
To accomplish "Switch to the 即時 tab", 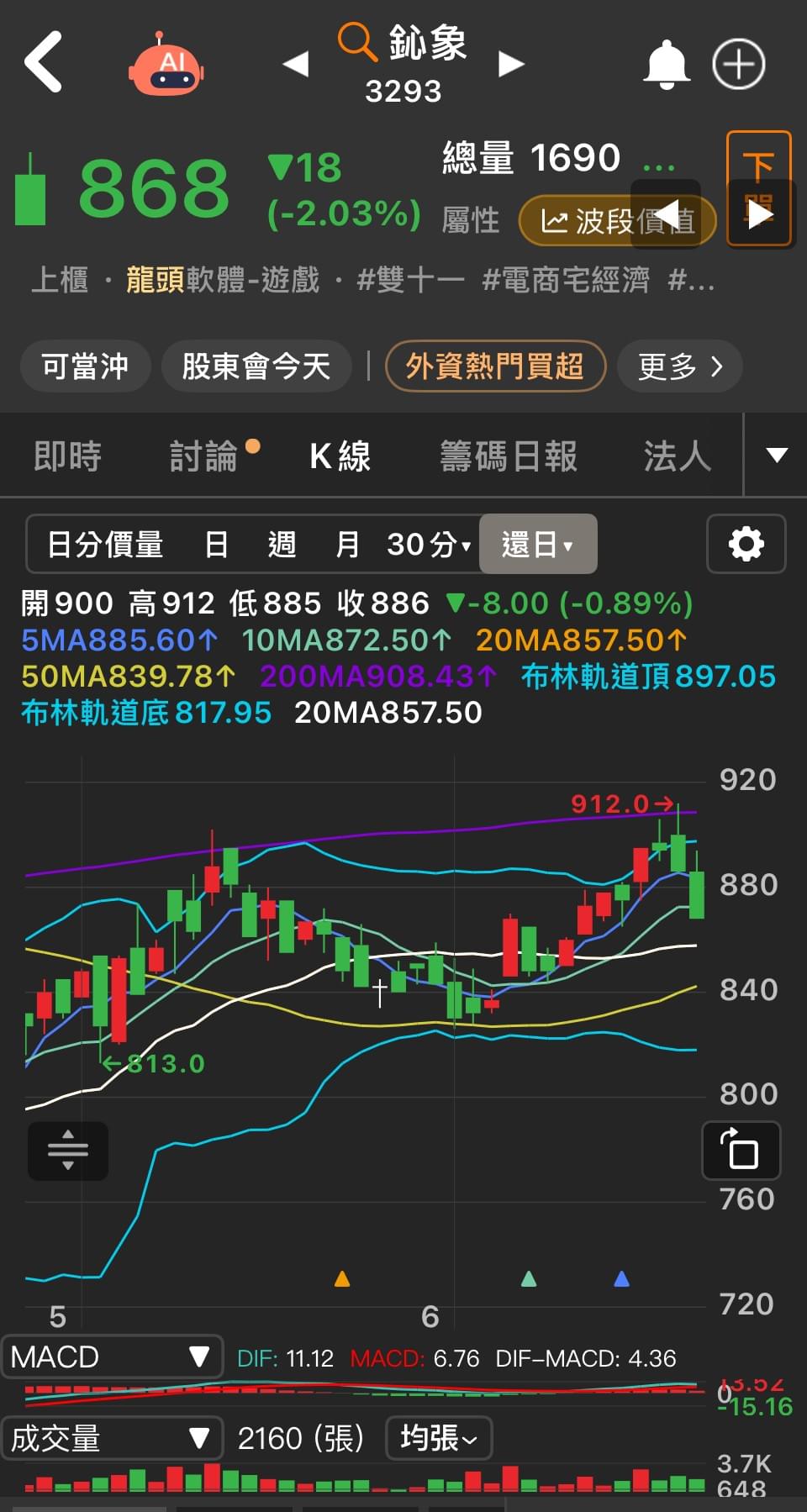I will click(67, 456).
